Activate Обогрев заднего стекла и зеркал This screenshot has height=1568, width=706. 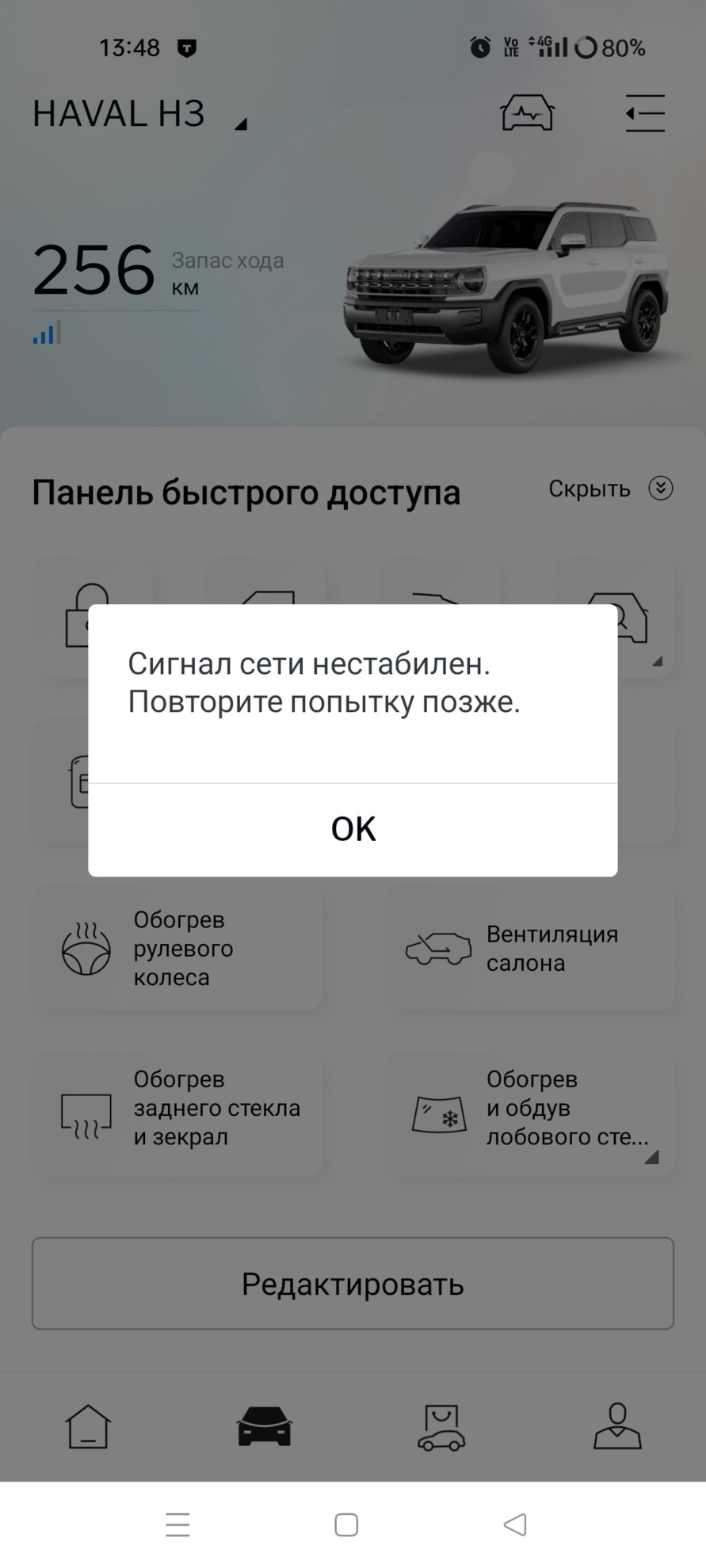click(177, 1108)
